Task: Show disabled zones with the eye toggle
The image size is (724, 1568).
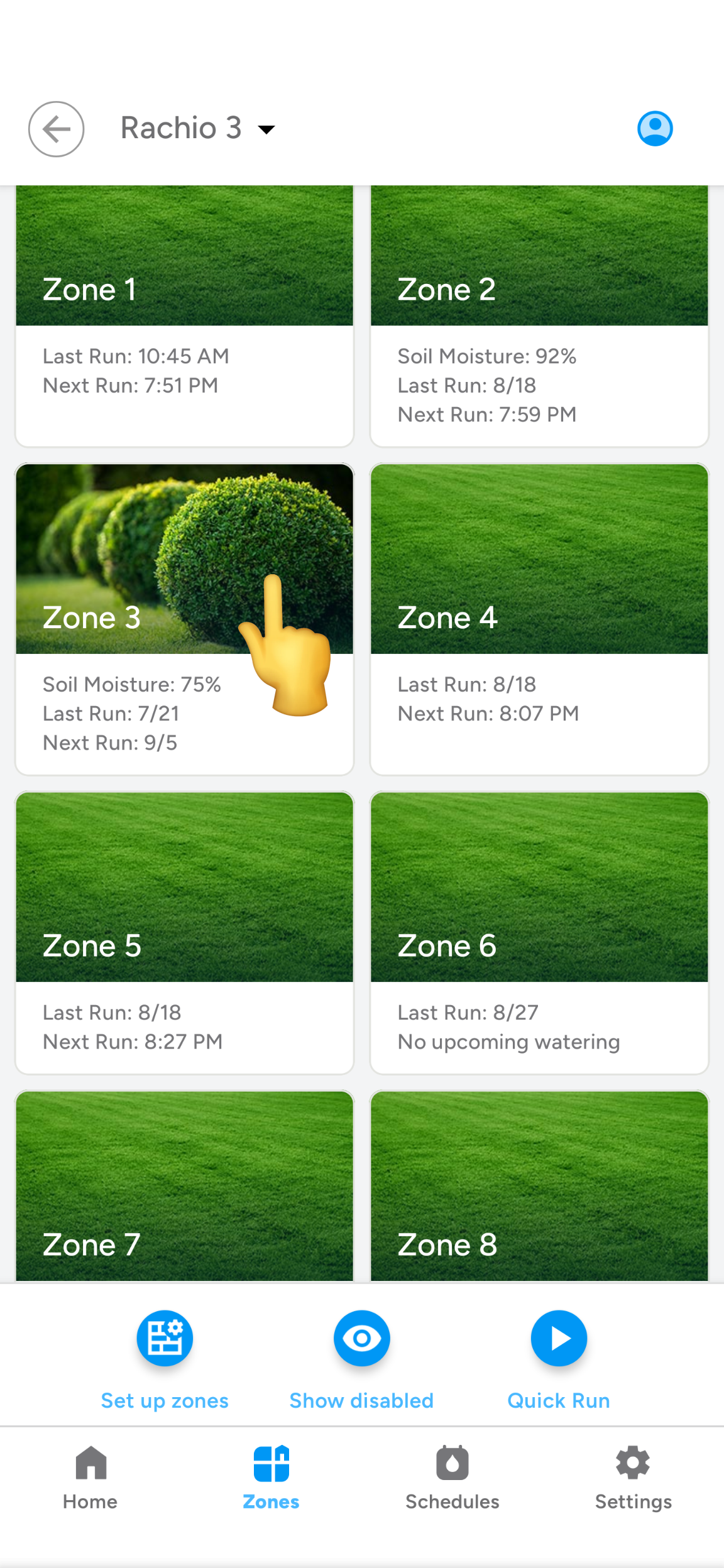Action: pos(361,1338)
